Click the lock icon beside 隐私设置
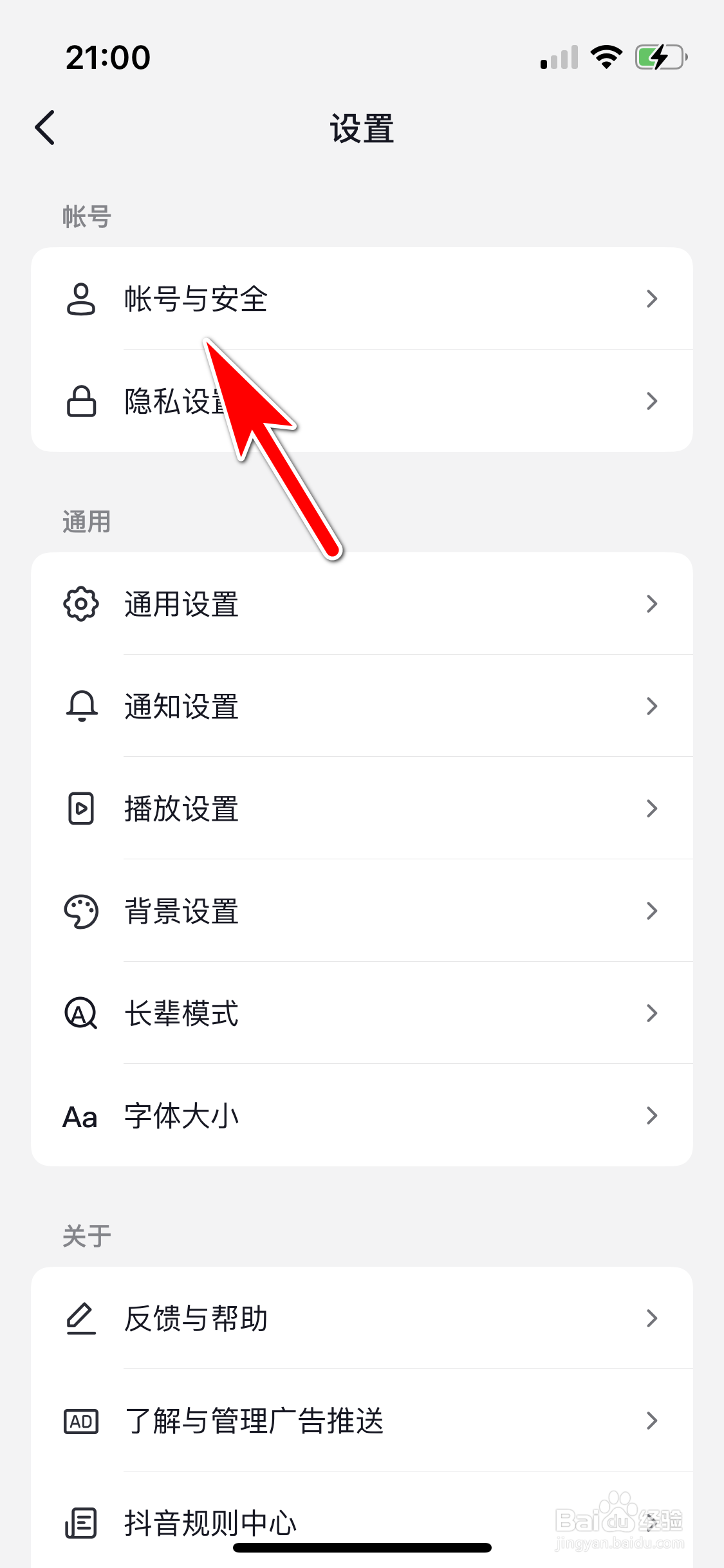The image size is (724, 1568). 80,400
